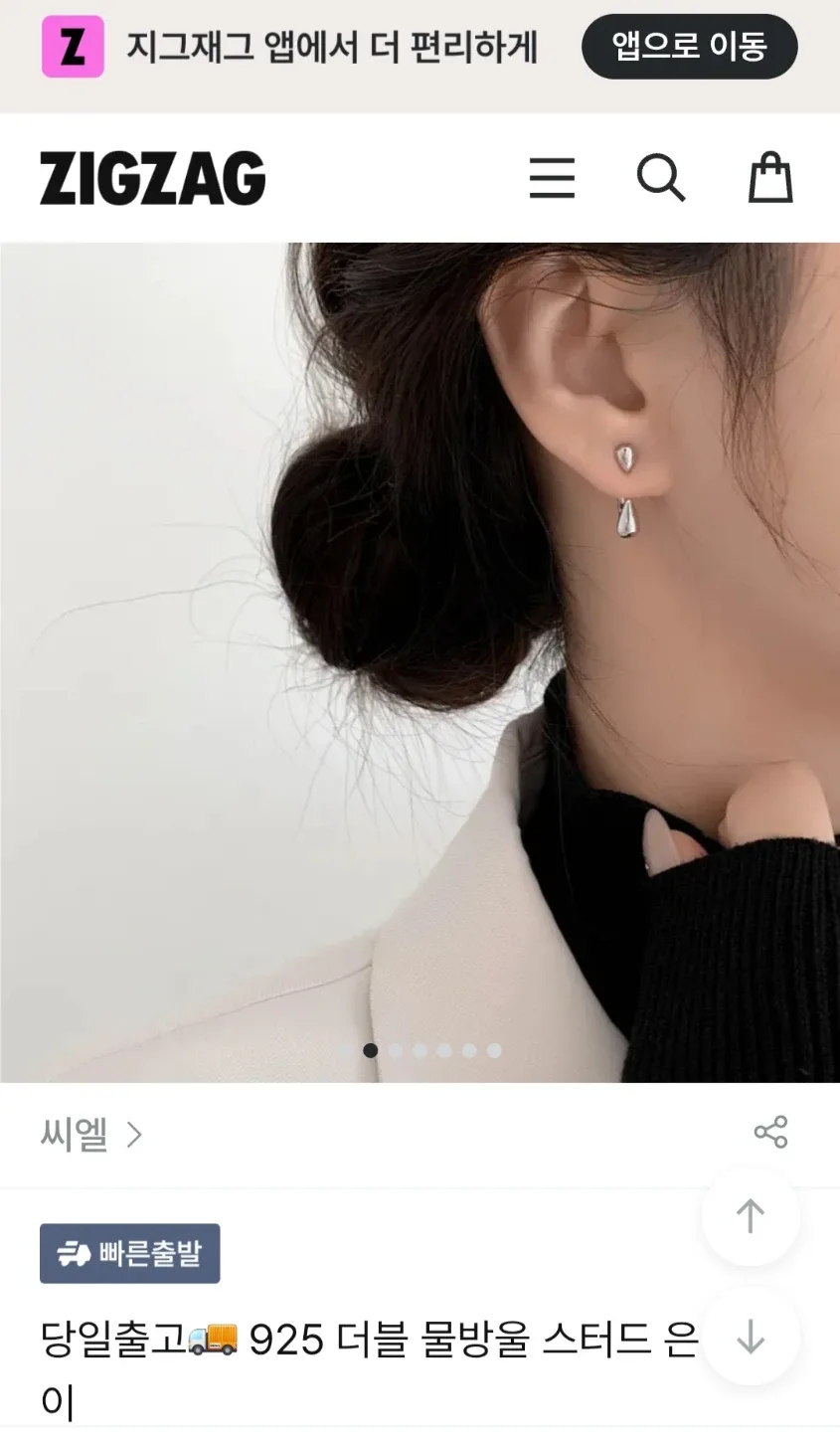
Task: Open the search icon
Action: [x=661, y=179]
